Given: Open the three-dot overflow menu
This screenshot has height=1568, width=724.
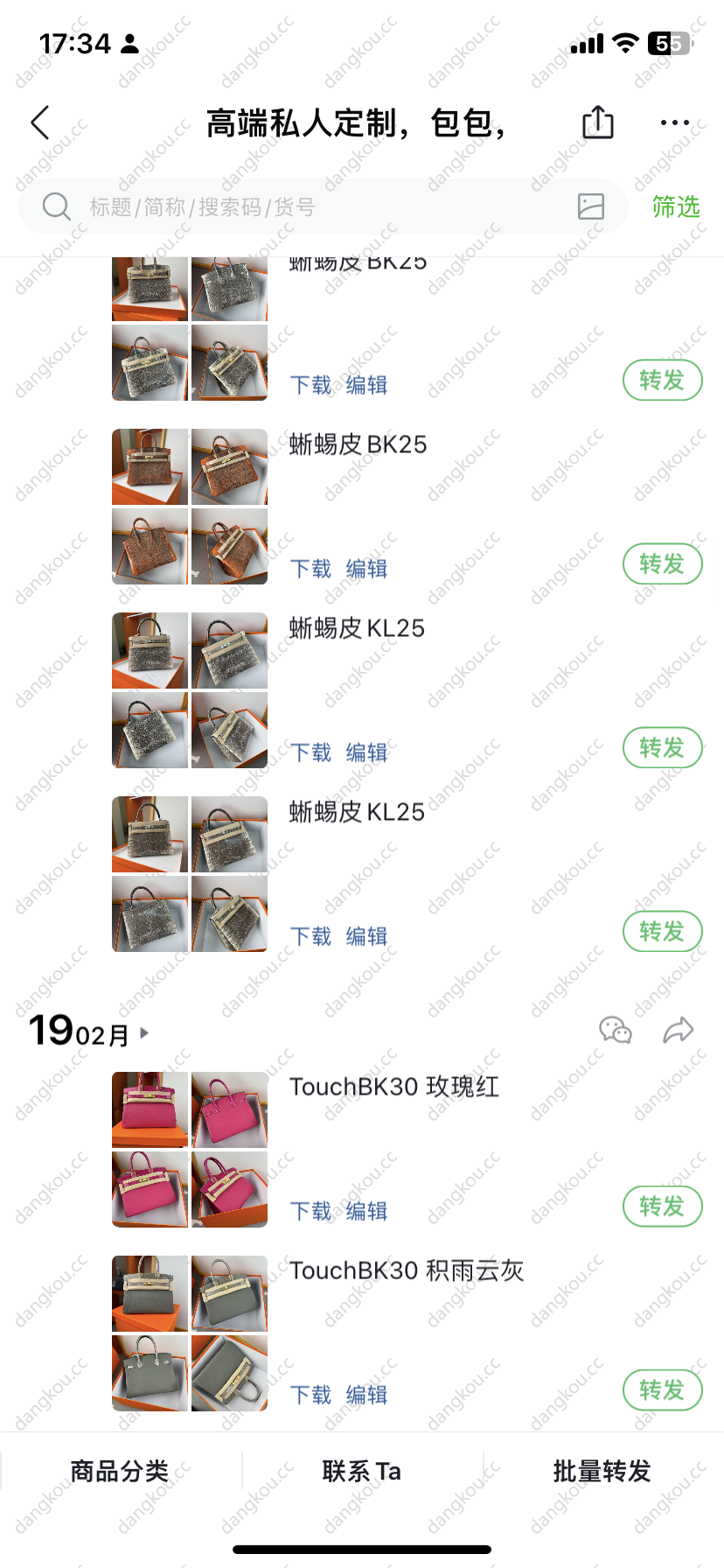Looking at the screenshot, I should point(675,123).
